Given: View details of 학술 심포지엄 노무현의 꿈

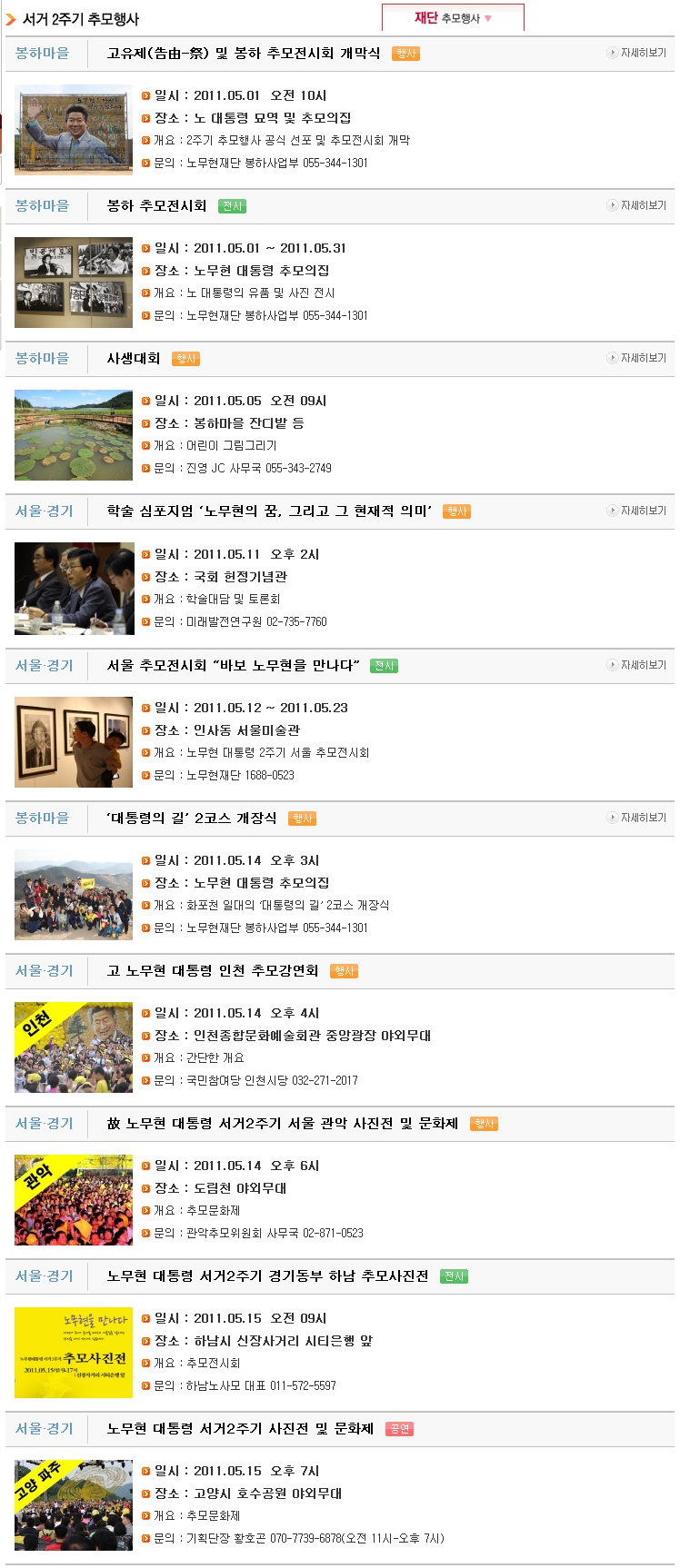Looking at the screenshot, I should pyautogui.click(x=637, y=511).
